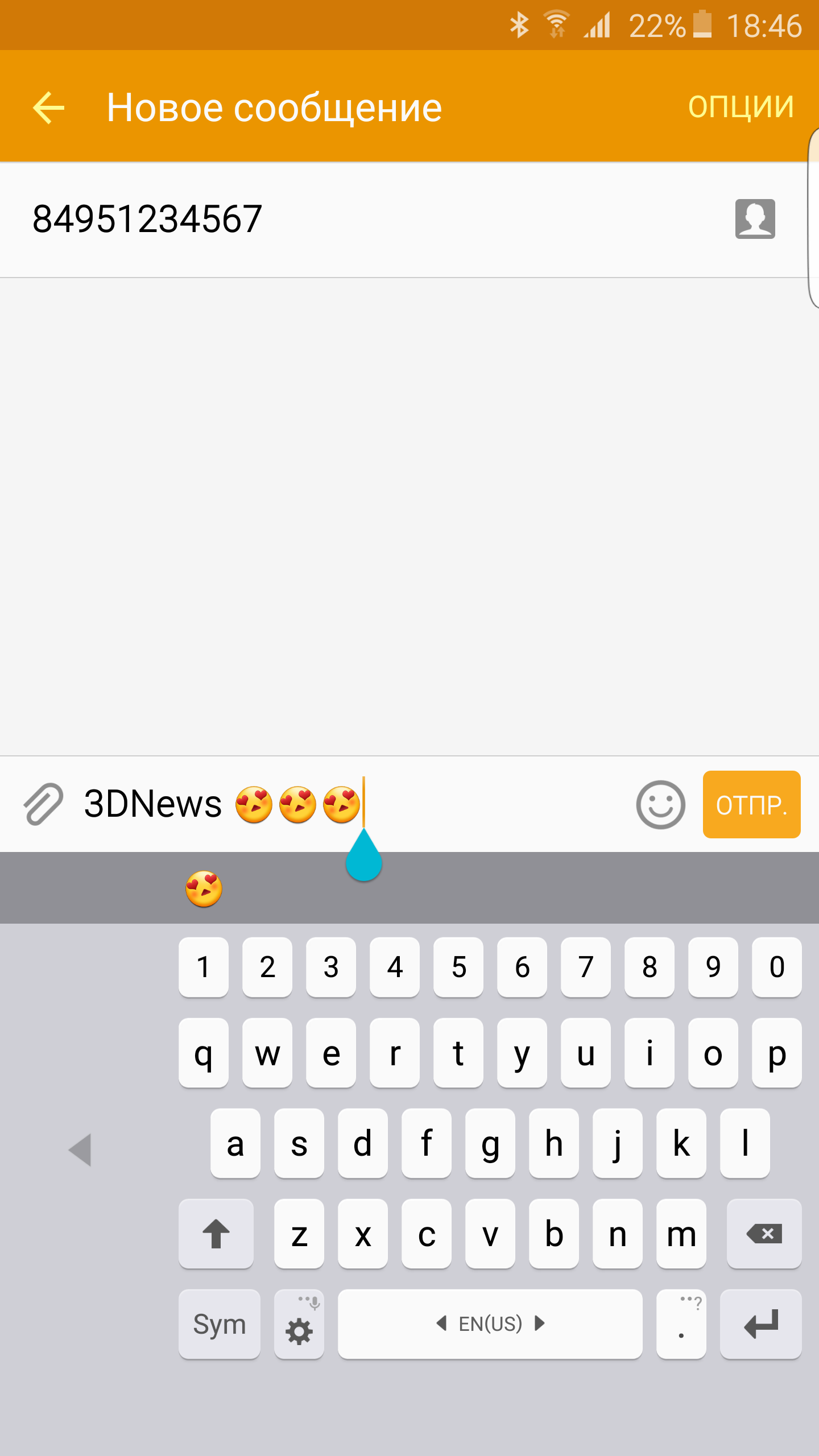Delete last character with backspace
Viewport: 819px width, 1456px height.
click(x=764, y=1234)
